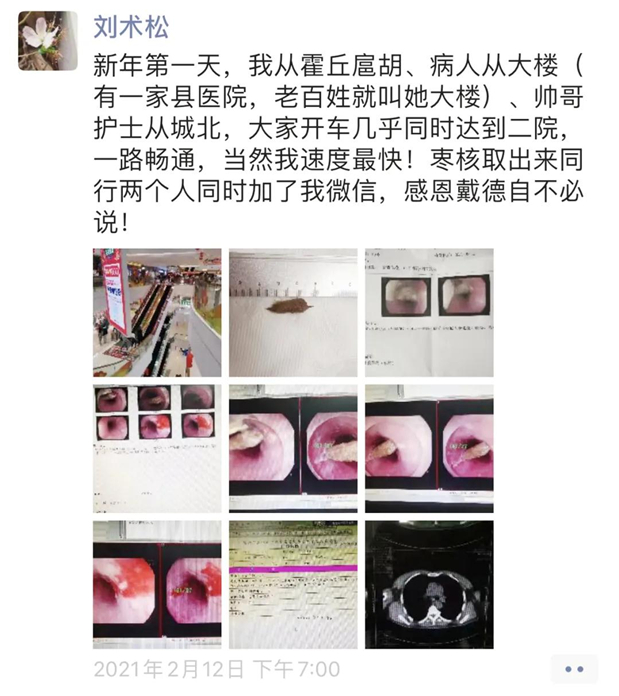View the chest CT scan photo
Viewport: 619px width, 696px height.
click(x=429, y=584)
